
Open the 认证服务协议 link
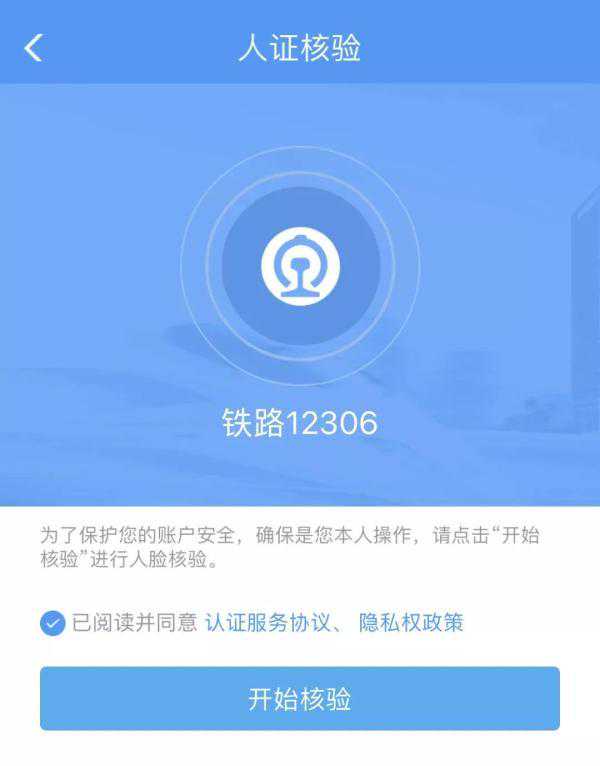pyautogui.click(x=264, y=623)
